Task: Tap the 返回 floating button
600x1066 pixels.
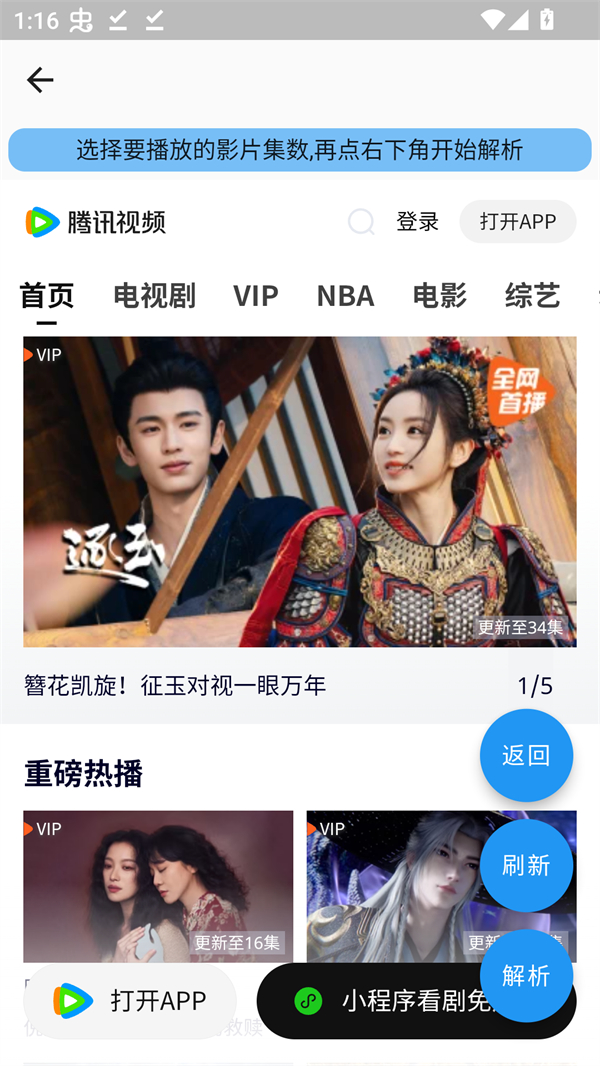Action: 526,755
